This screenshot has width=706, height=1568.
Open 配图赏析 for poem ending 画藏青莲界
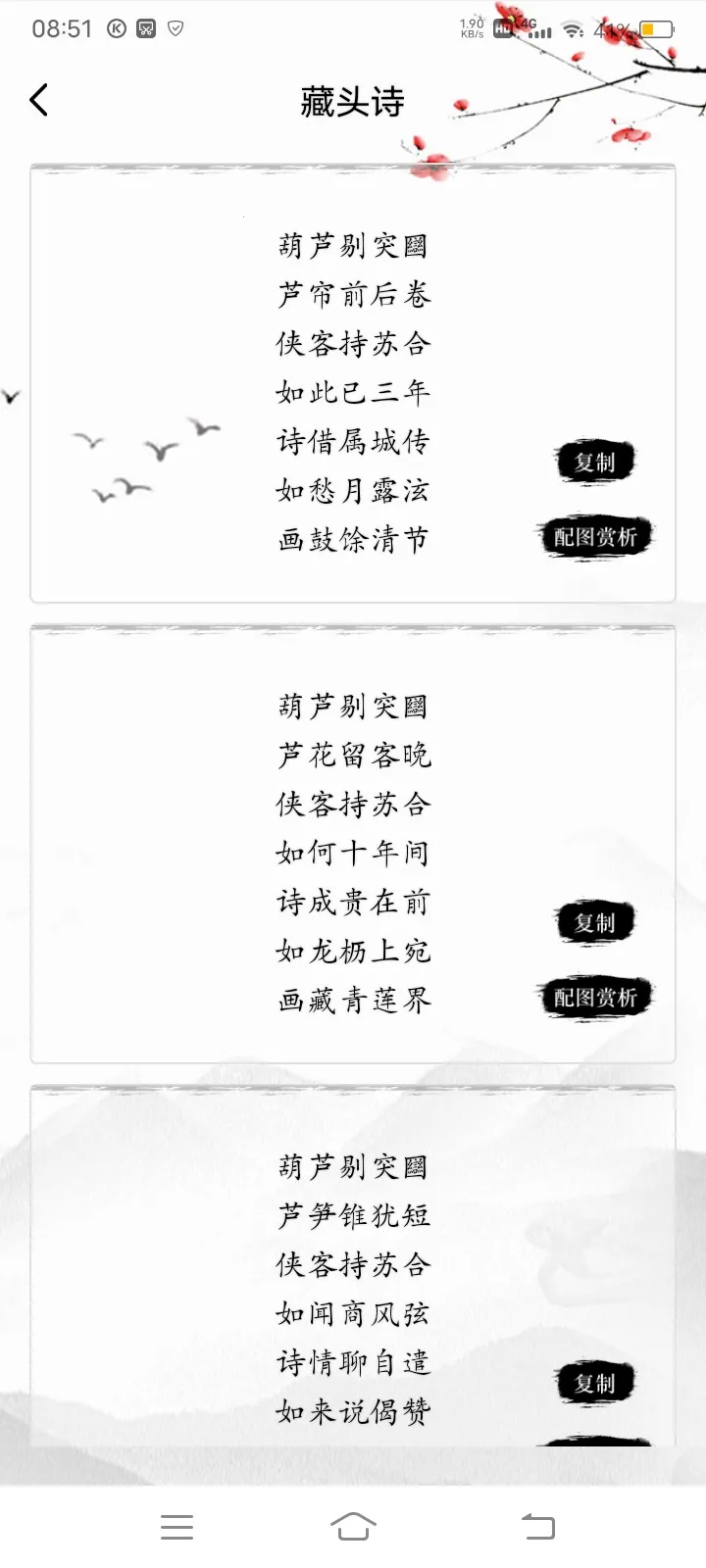[595, 998]
